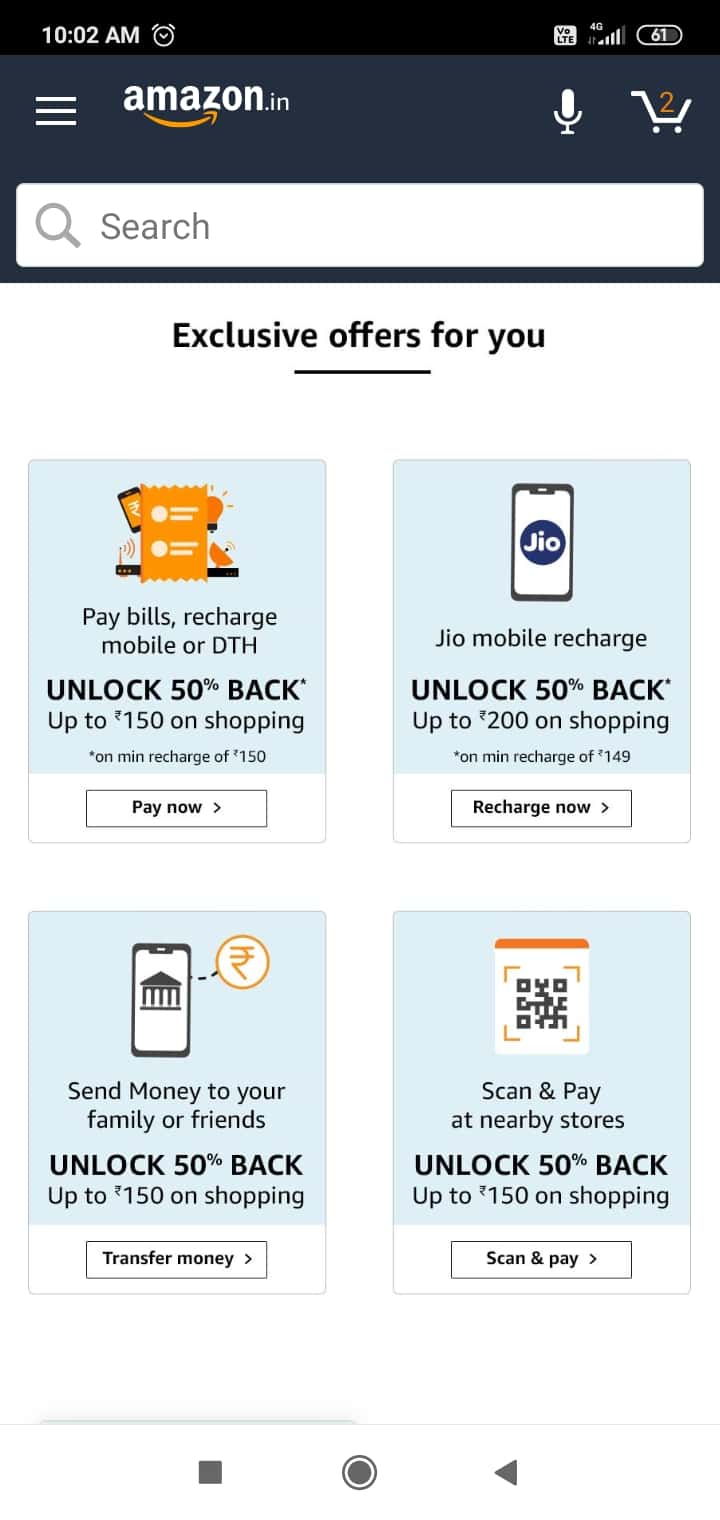Go back using the system back button
Screen dimensions: 720x1520
click(506, 1472)
